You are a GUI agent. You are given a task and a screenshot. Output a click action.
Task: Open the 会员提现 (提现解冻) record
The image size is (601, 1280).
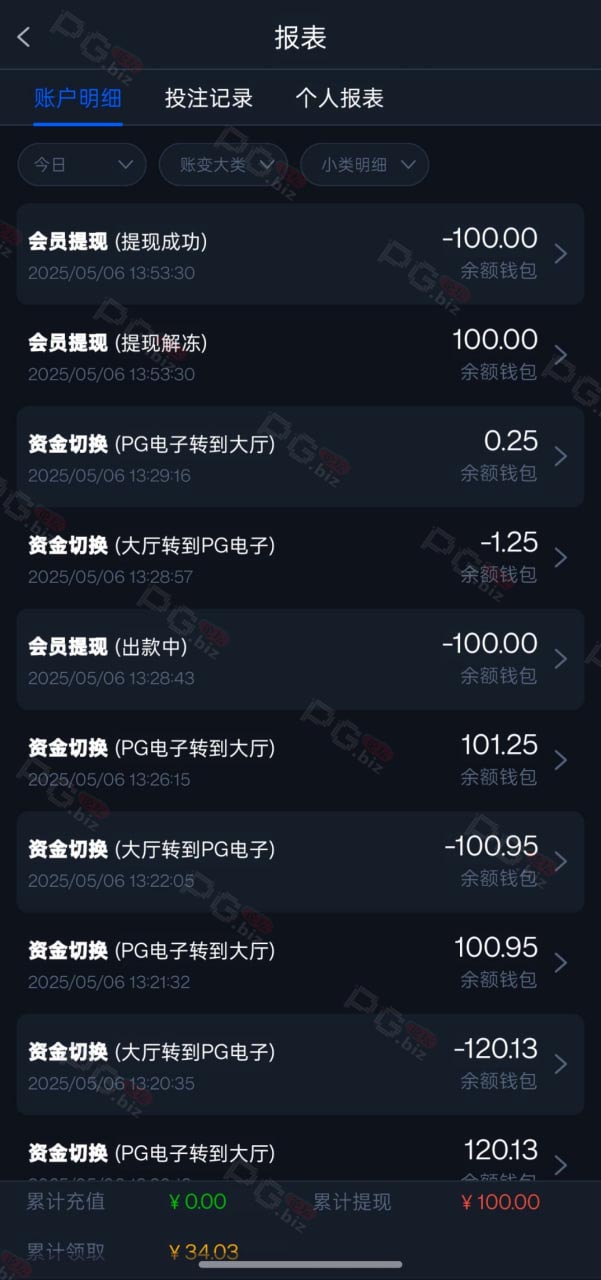(x=300, y=355)
